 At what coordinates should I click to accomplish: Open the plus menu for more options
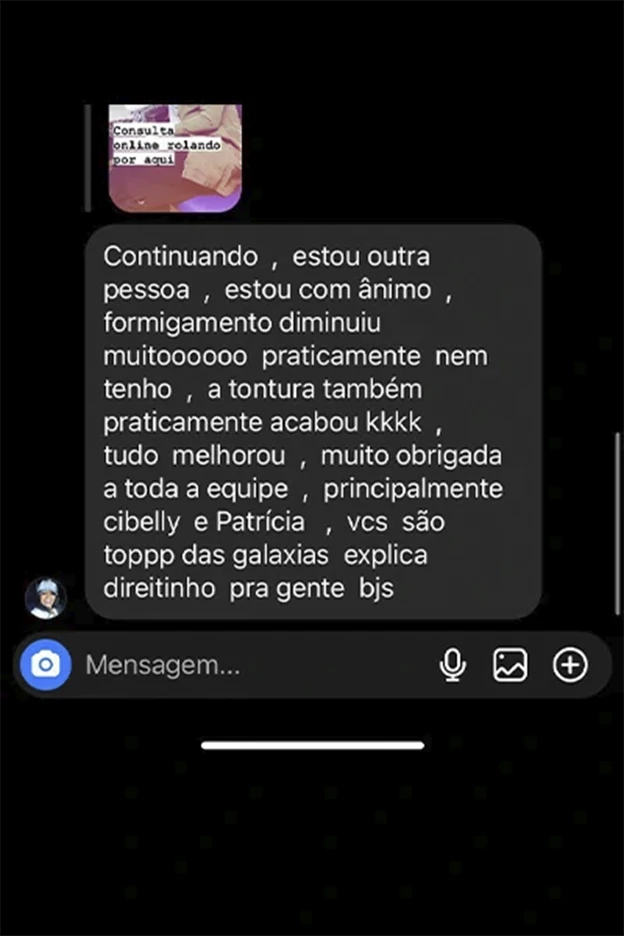tap(571, 665)
